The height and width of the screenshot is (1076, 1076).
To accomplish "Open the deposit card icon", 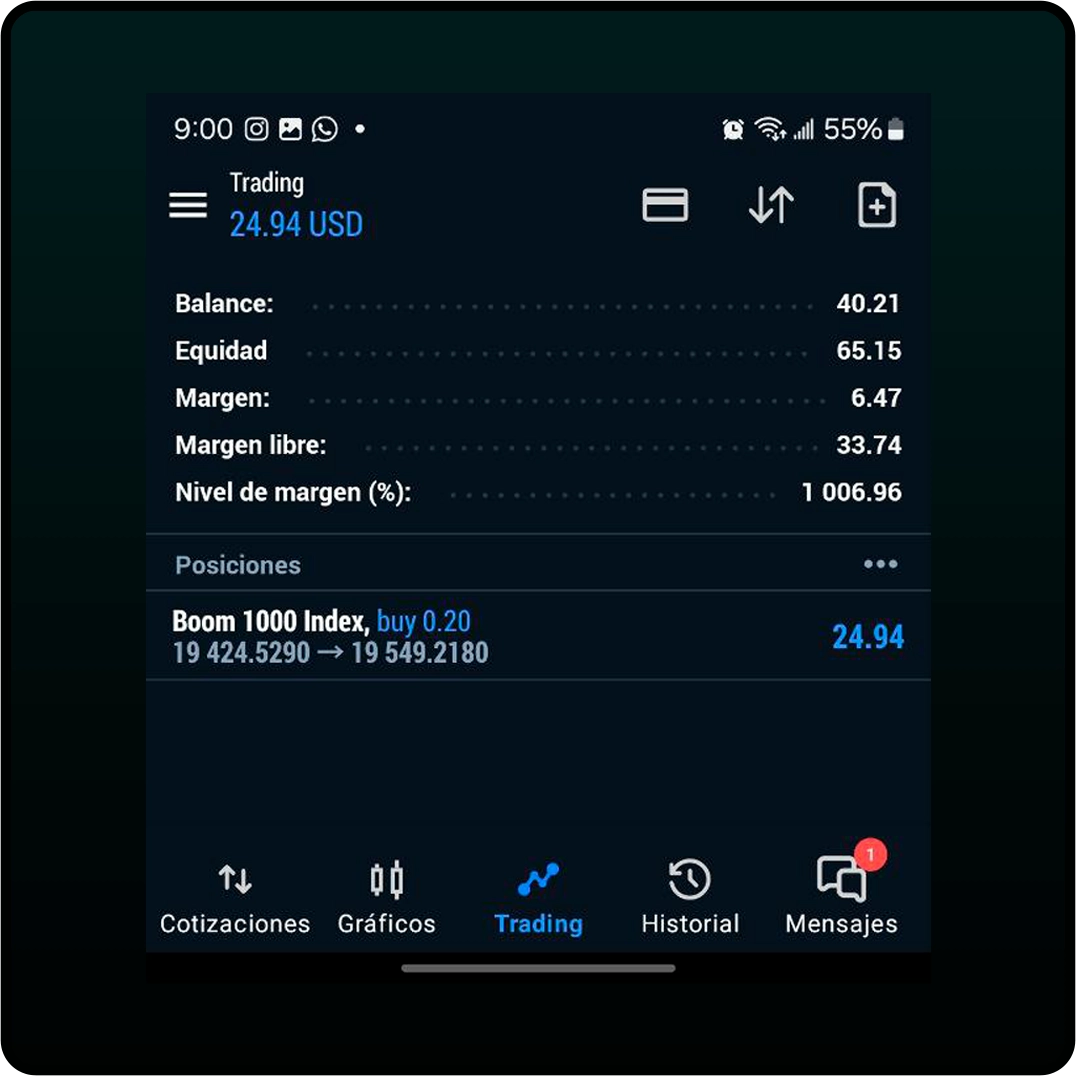I will (665, 205).
